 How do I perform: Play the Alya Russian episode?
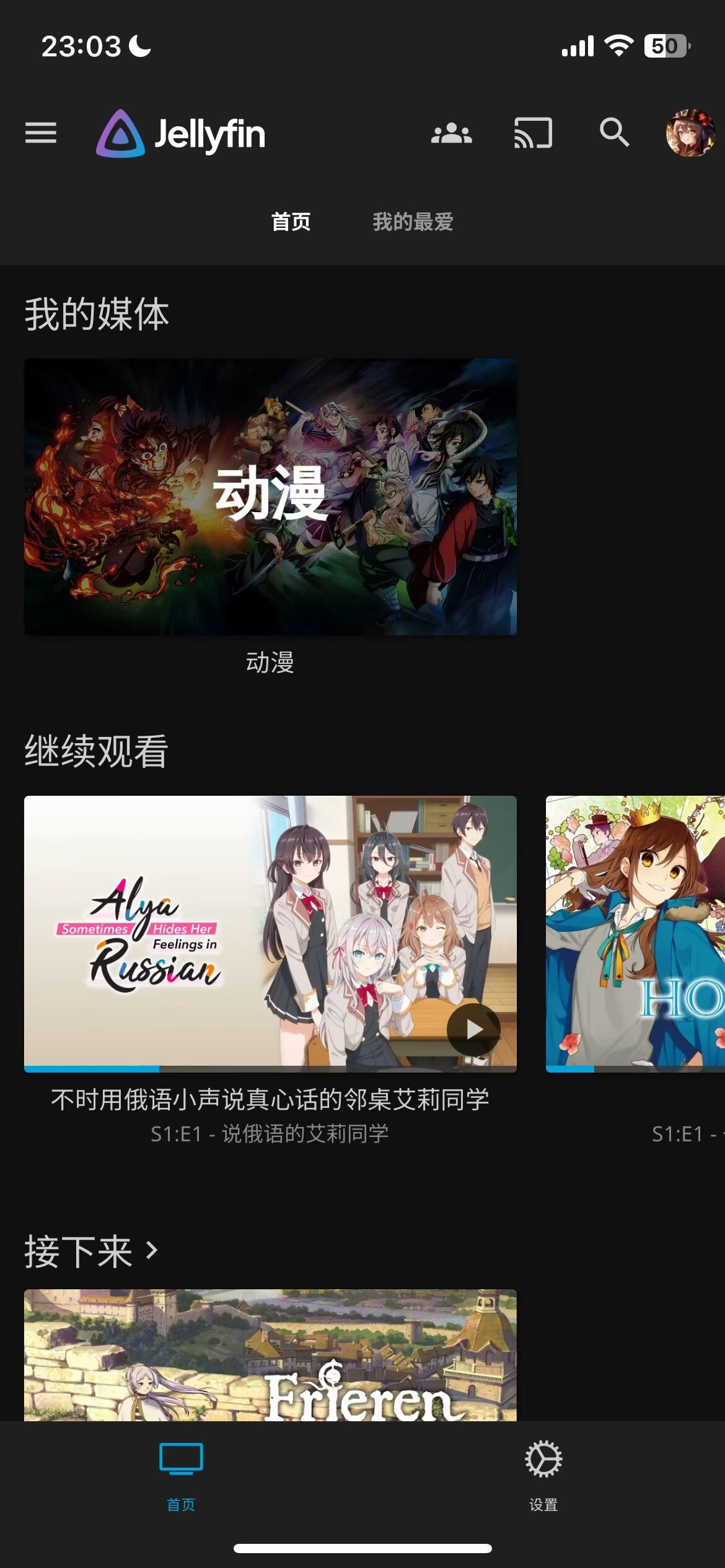[x=474, y=1029]
